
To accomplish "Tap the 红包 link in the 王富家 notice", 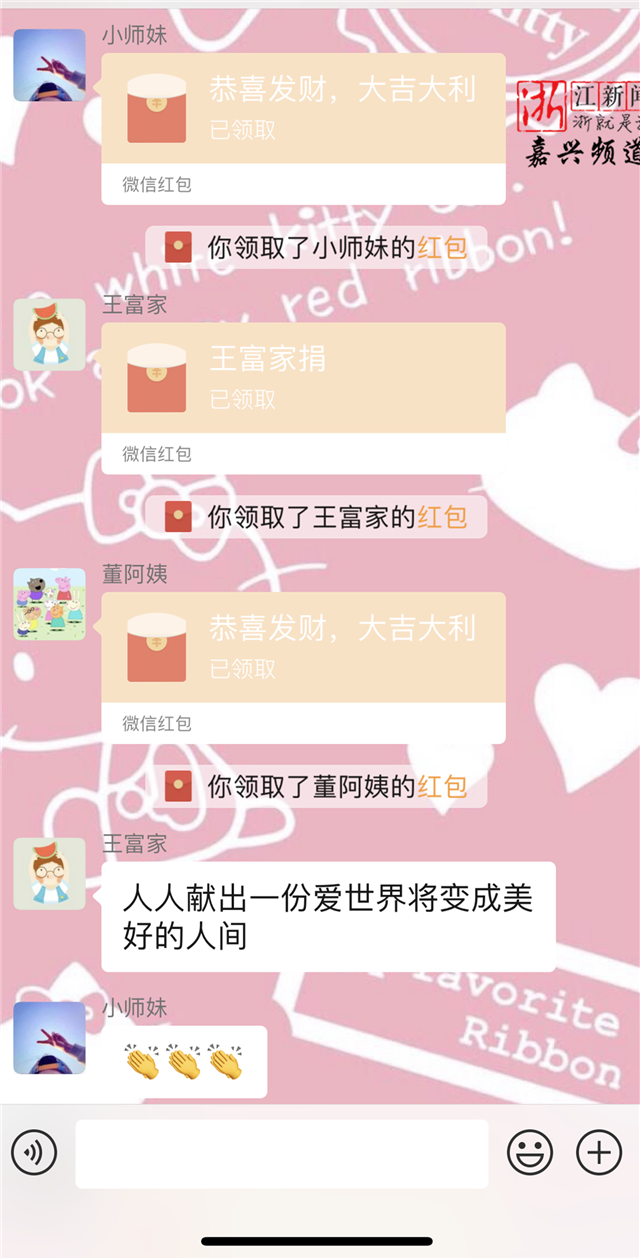I will (442, 517).
